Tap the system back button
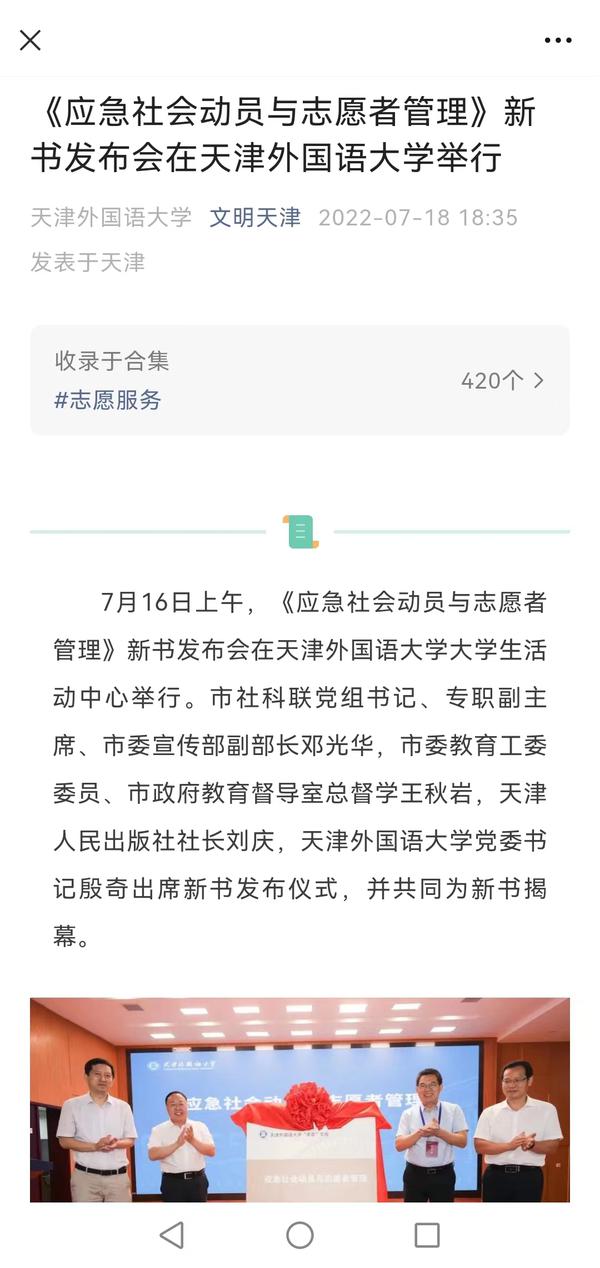The height and width of the screenshot is (1268, 600). pos(172,1235)
